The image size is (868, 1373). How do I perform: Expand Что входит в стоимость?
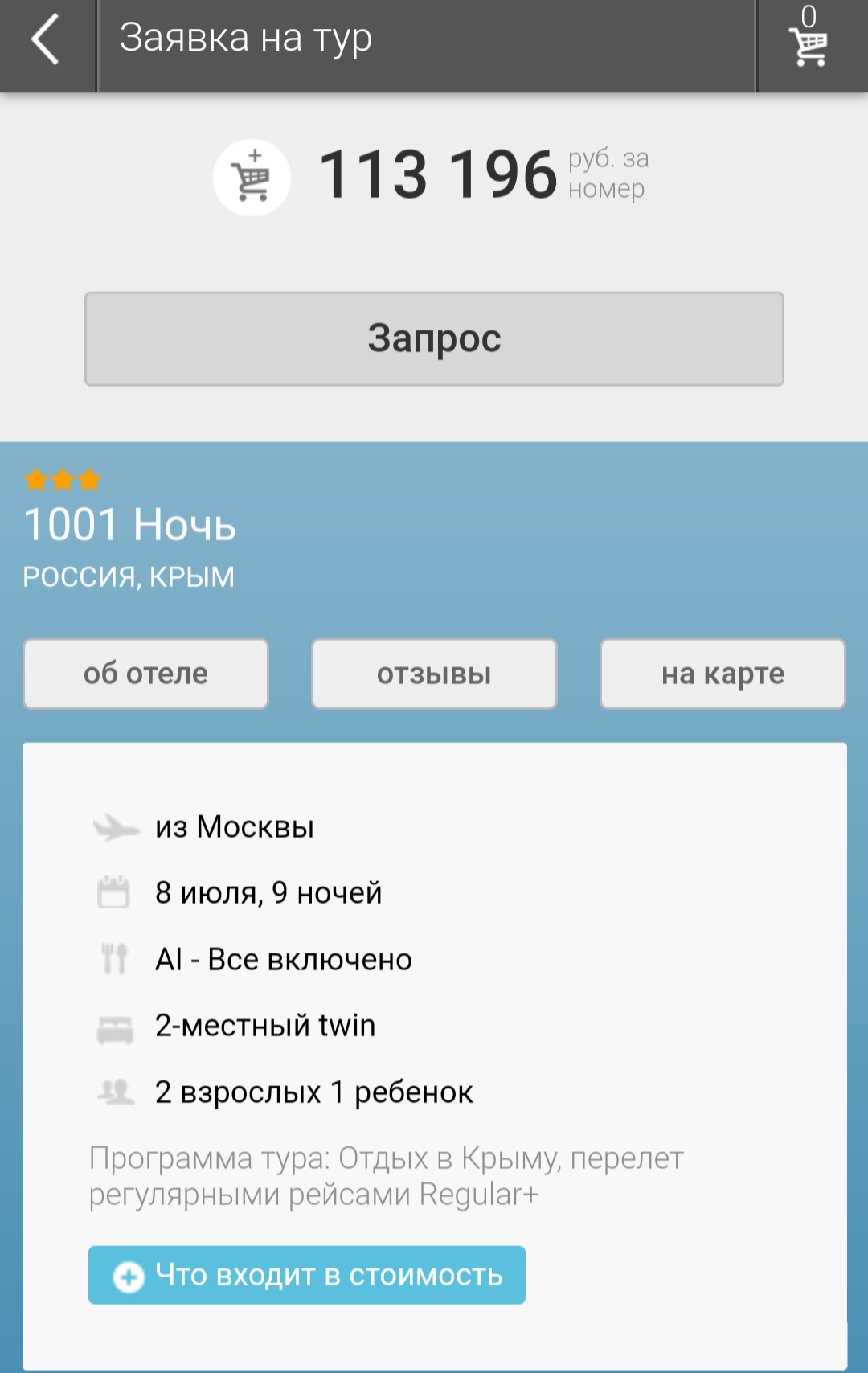(307, 1275)
